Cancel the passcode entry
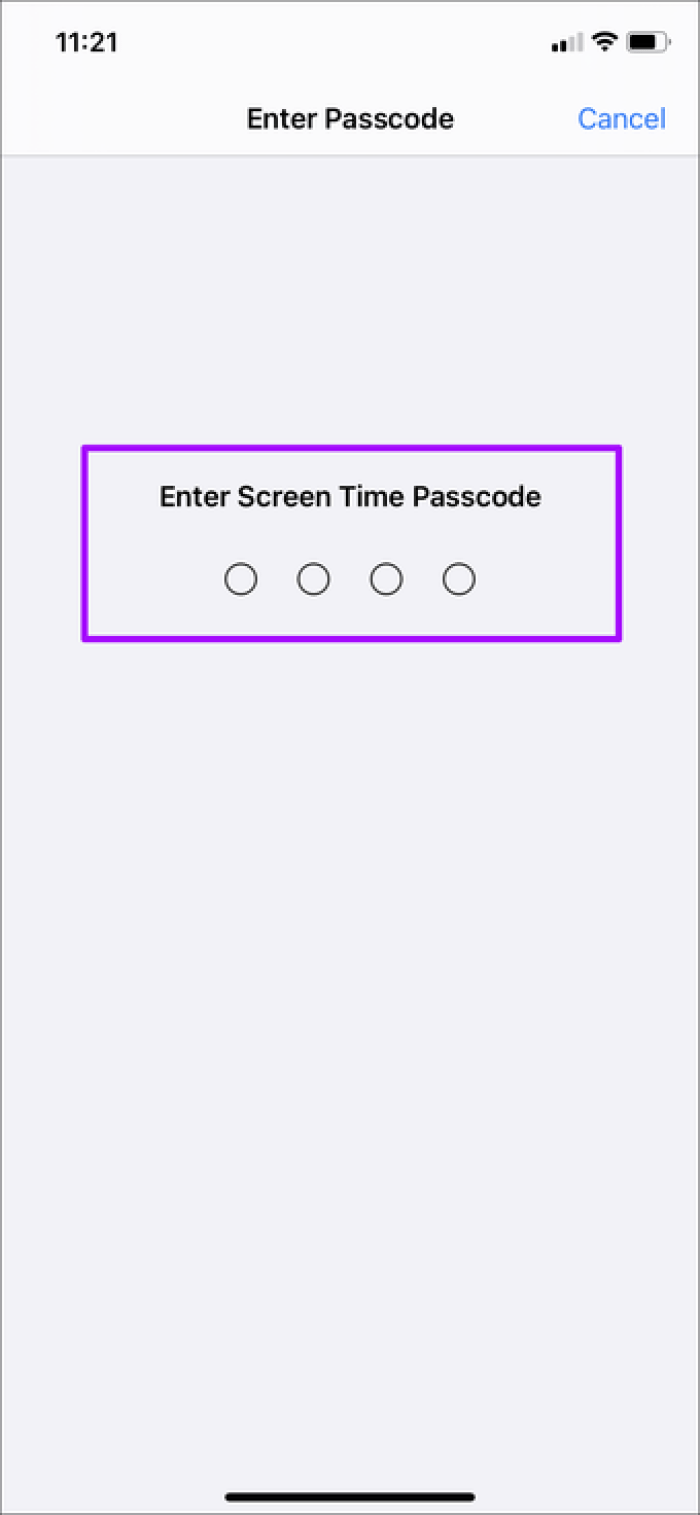Screen dimensions: 700x1515 pyautogui.click(x=621, y=119)
